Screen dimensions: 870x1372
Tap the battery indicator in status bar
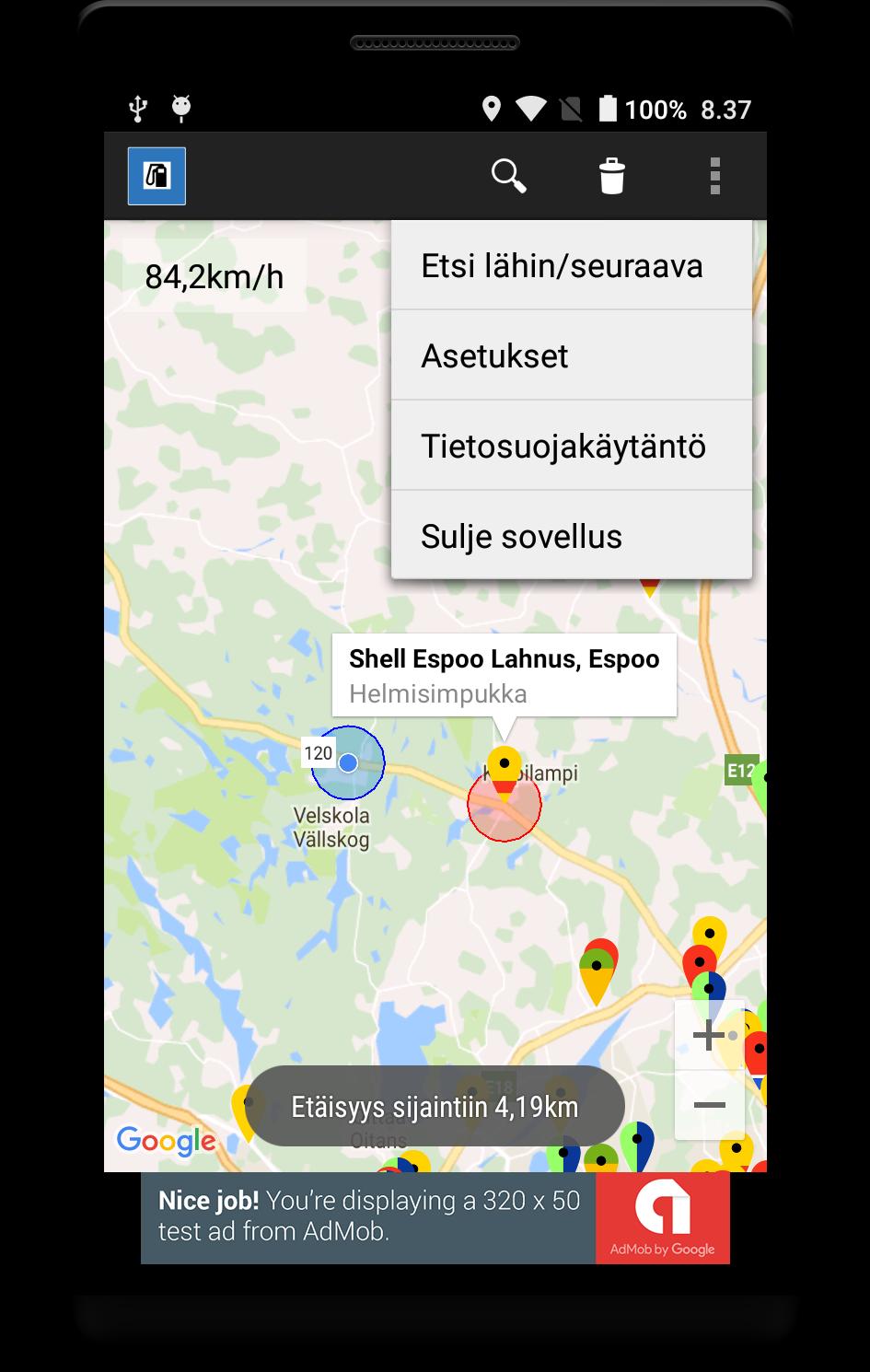(609, 108)
